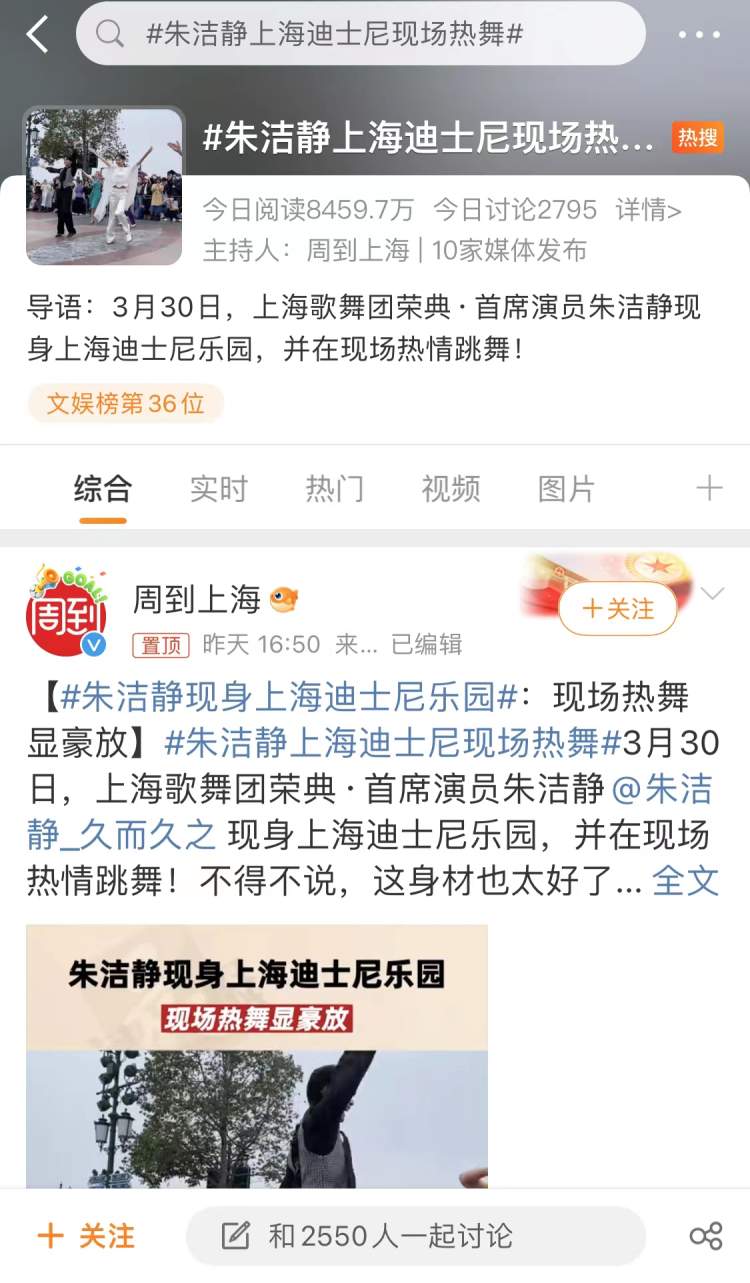Expand the post options chevron
This screenshot has width=750, height=1283.
click(x=713, y=595)
